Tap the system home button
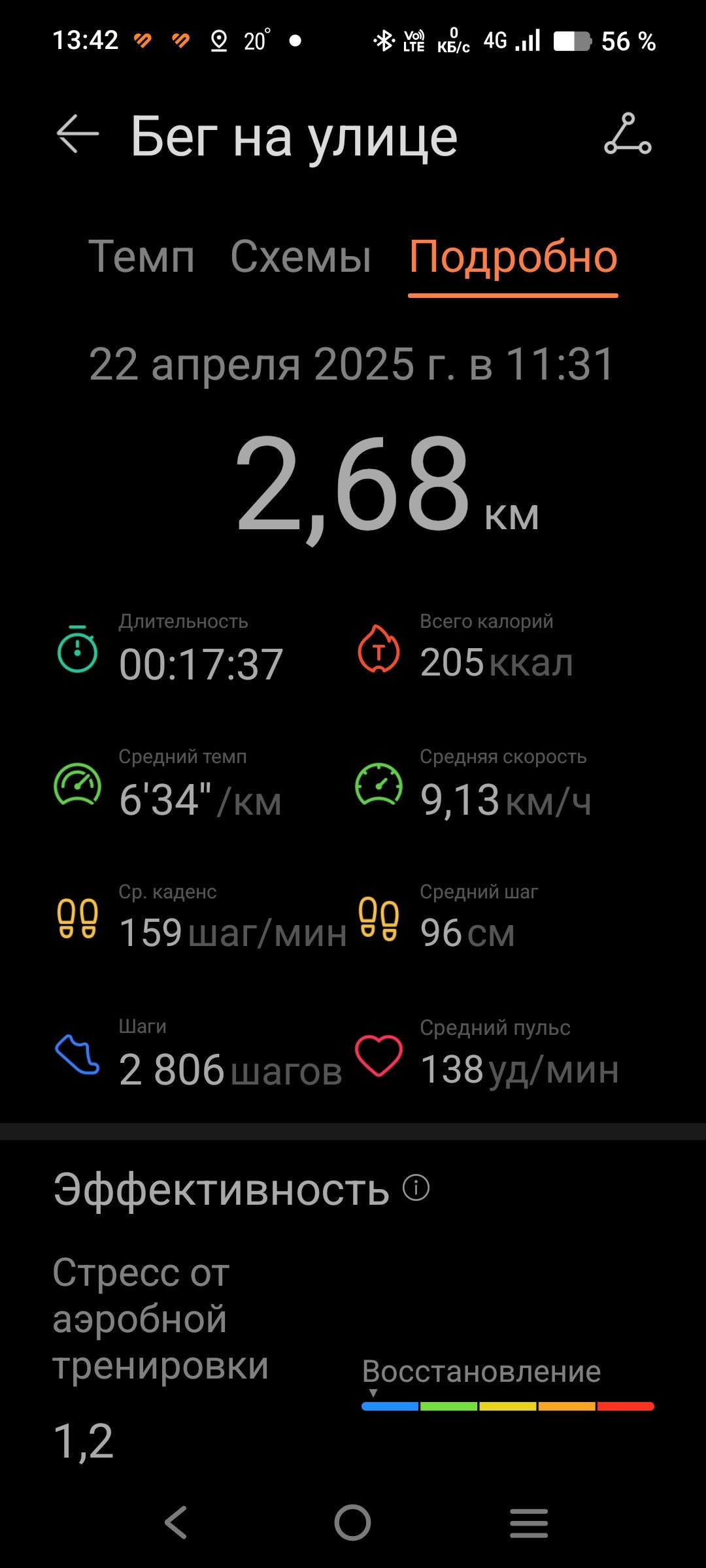 (353, 1523)
